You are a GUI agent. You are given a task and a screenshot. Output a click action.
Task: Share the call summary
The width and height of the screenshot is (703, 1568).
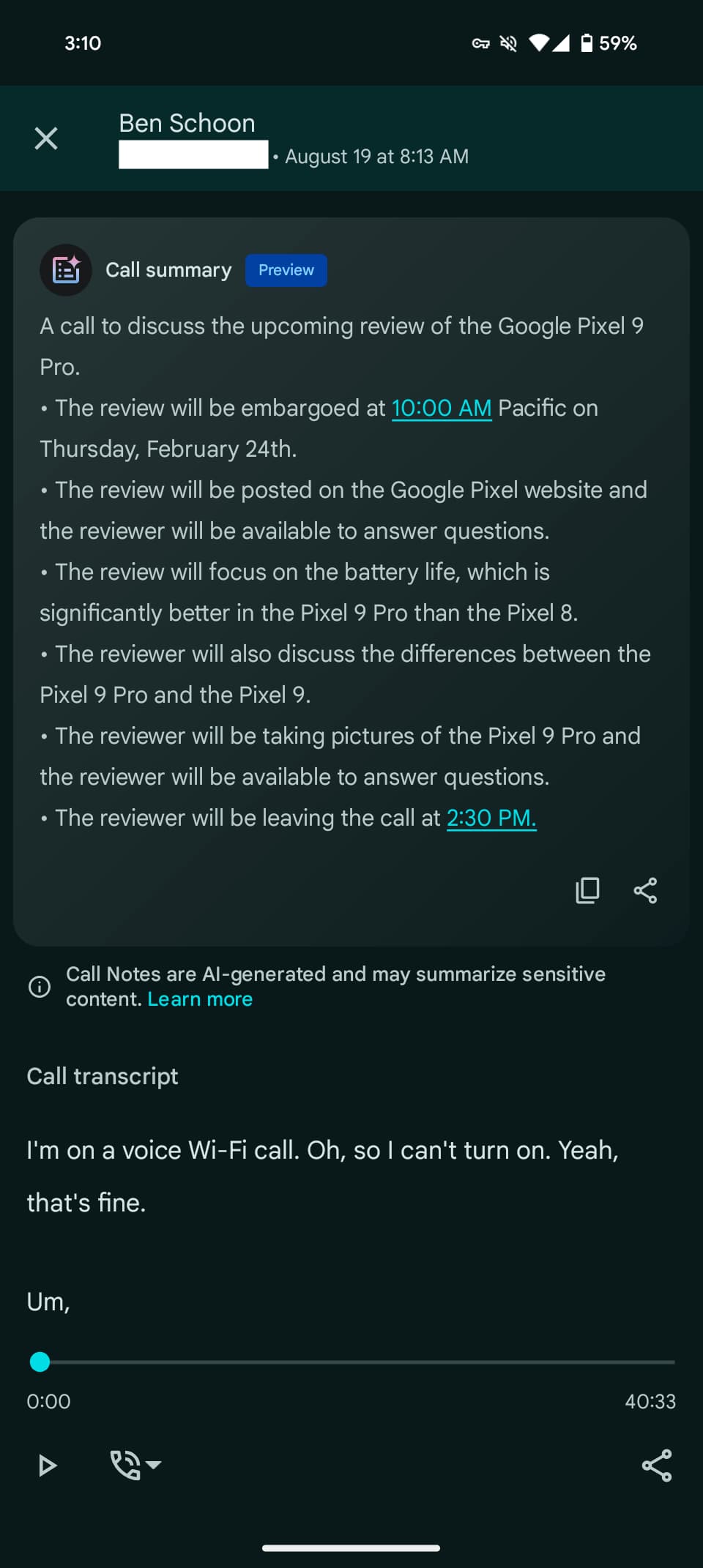coord(645,890)
